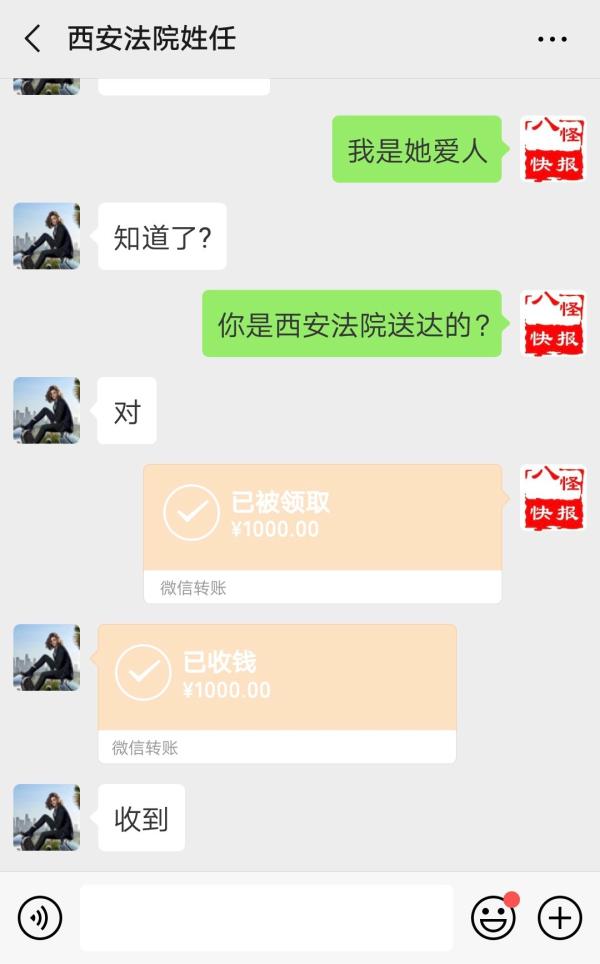Open the 已收钱 ¥1000.00 transfer card

[277, 692]
